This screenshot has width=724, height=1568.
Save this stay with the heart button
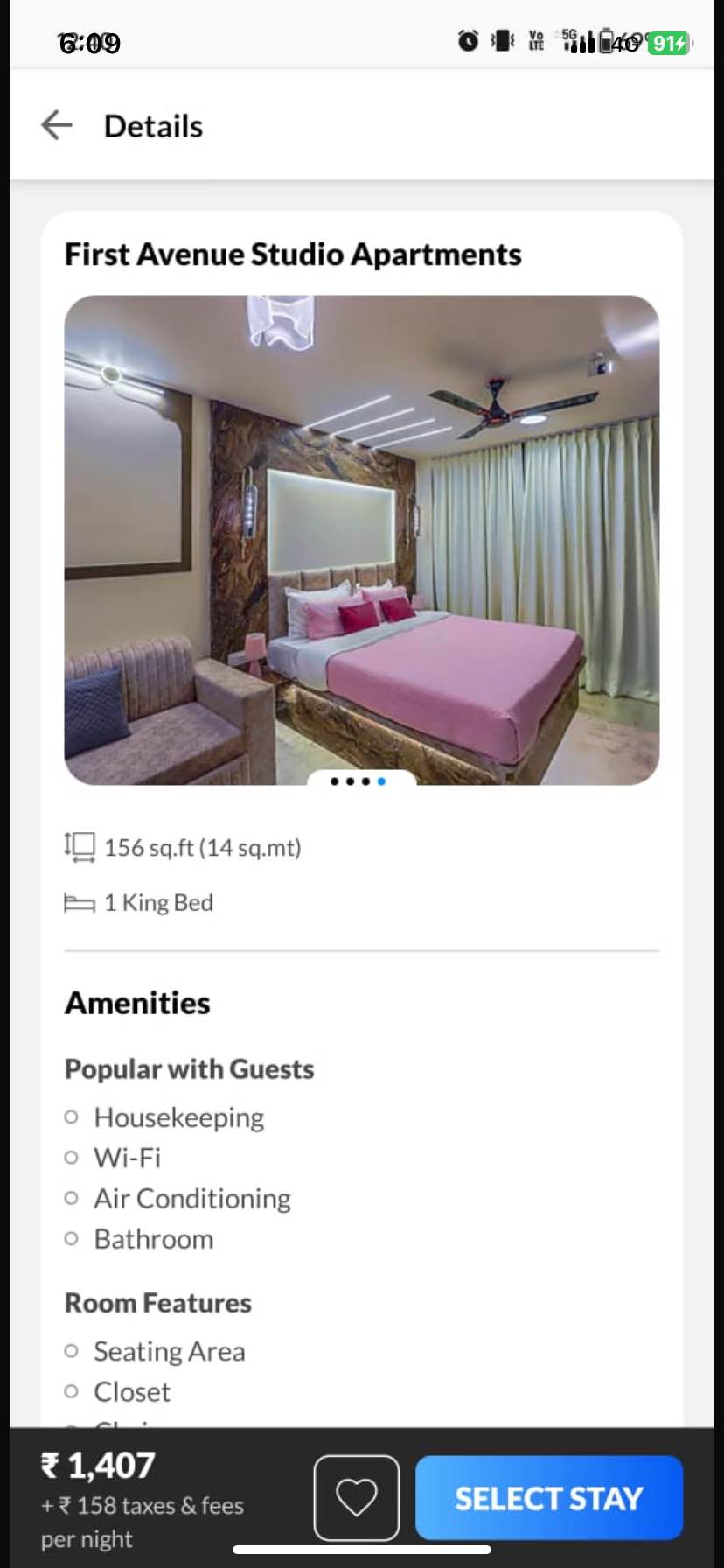coord(357,1497)
